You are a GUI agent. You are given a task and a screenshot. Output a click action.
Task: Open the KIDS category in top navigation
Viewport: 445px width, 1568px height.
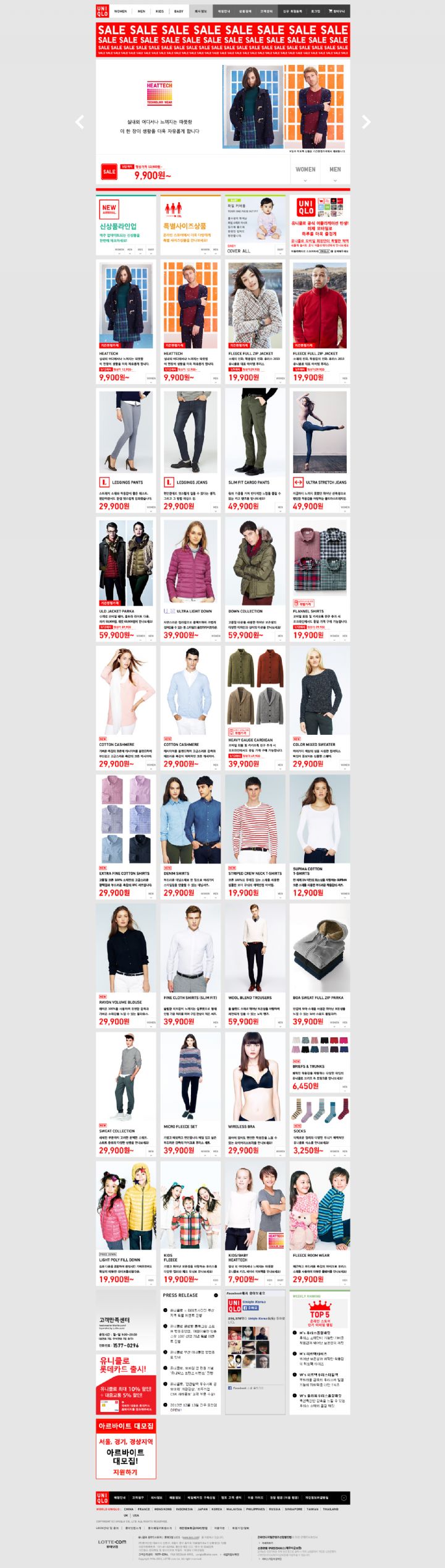[159, 11]
